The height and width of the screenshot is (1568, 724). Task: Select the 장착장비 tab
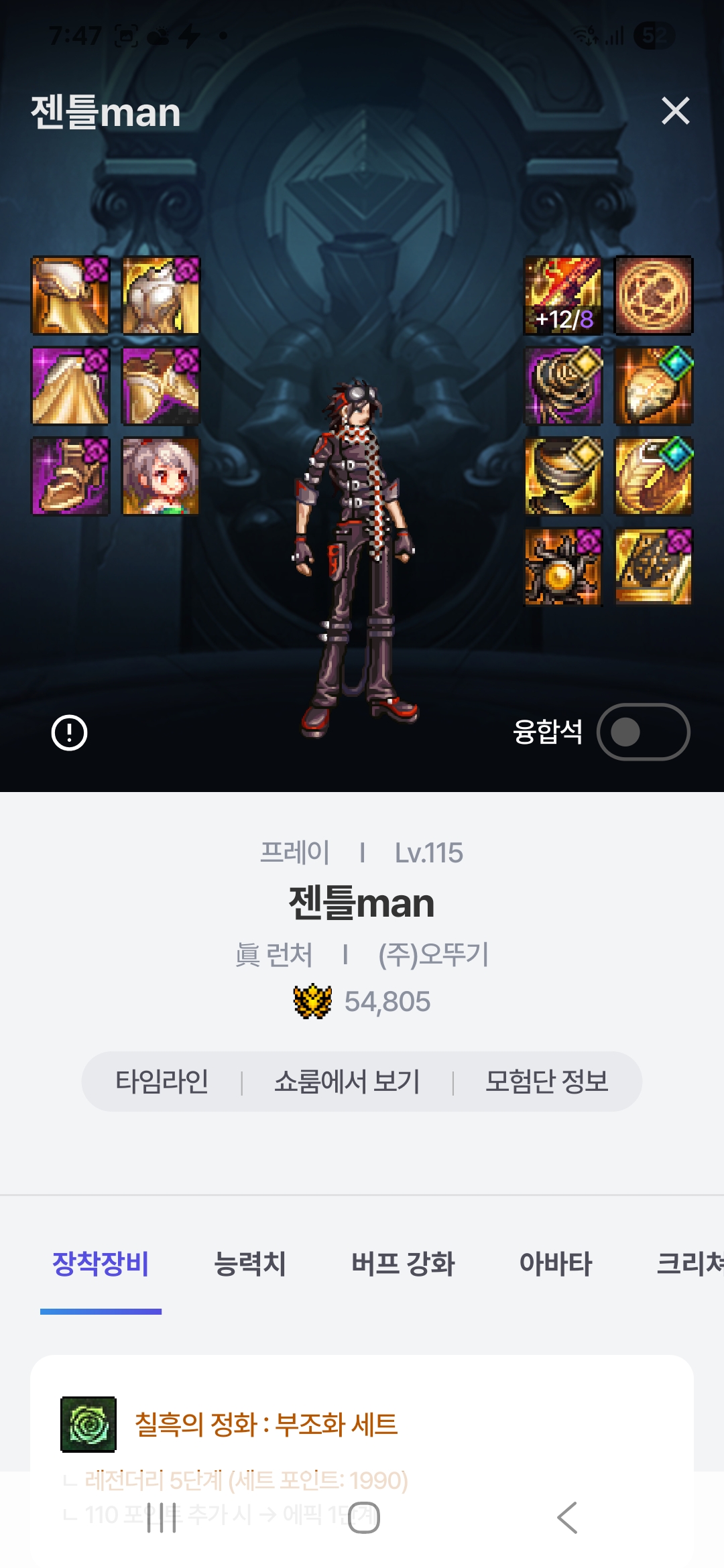(x=101, y=1264)
